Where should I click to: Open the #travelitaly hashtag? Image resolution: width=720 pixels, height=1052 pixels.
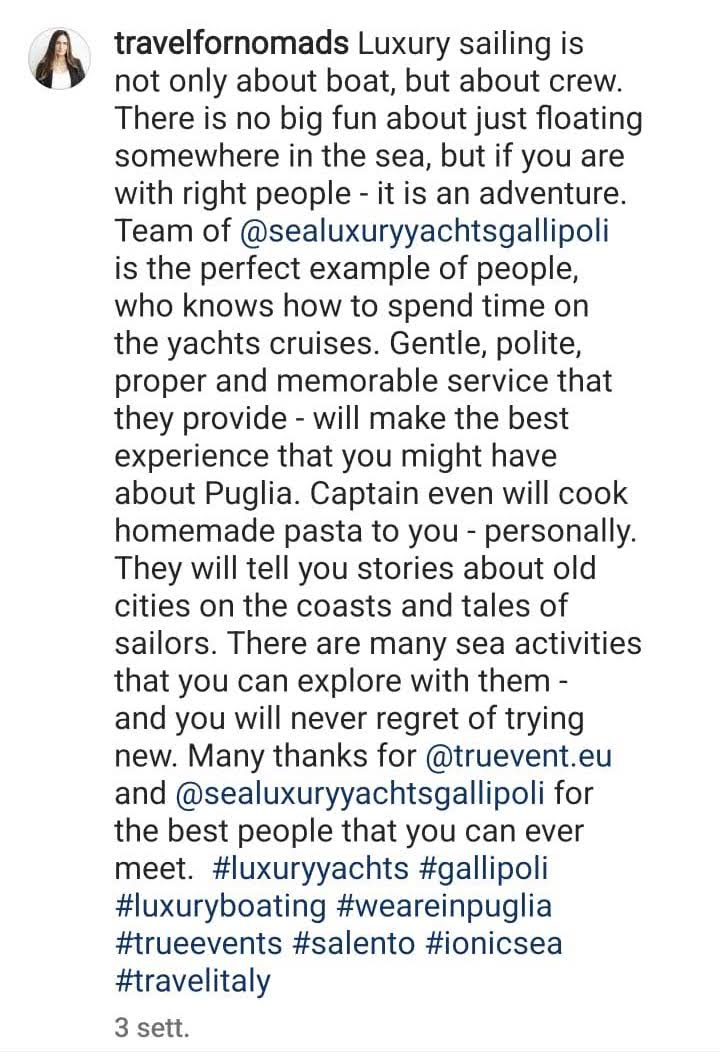(x=193, y=982)
